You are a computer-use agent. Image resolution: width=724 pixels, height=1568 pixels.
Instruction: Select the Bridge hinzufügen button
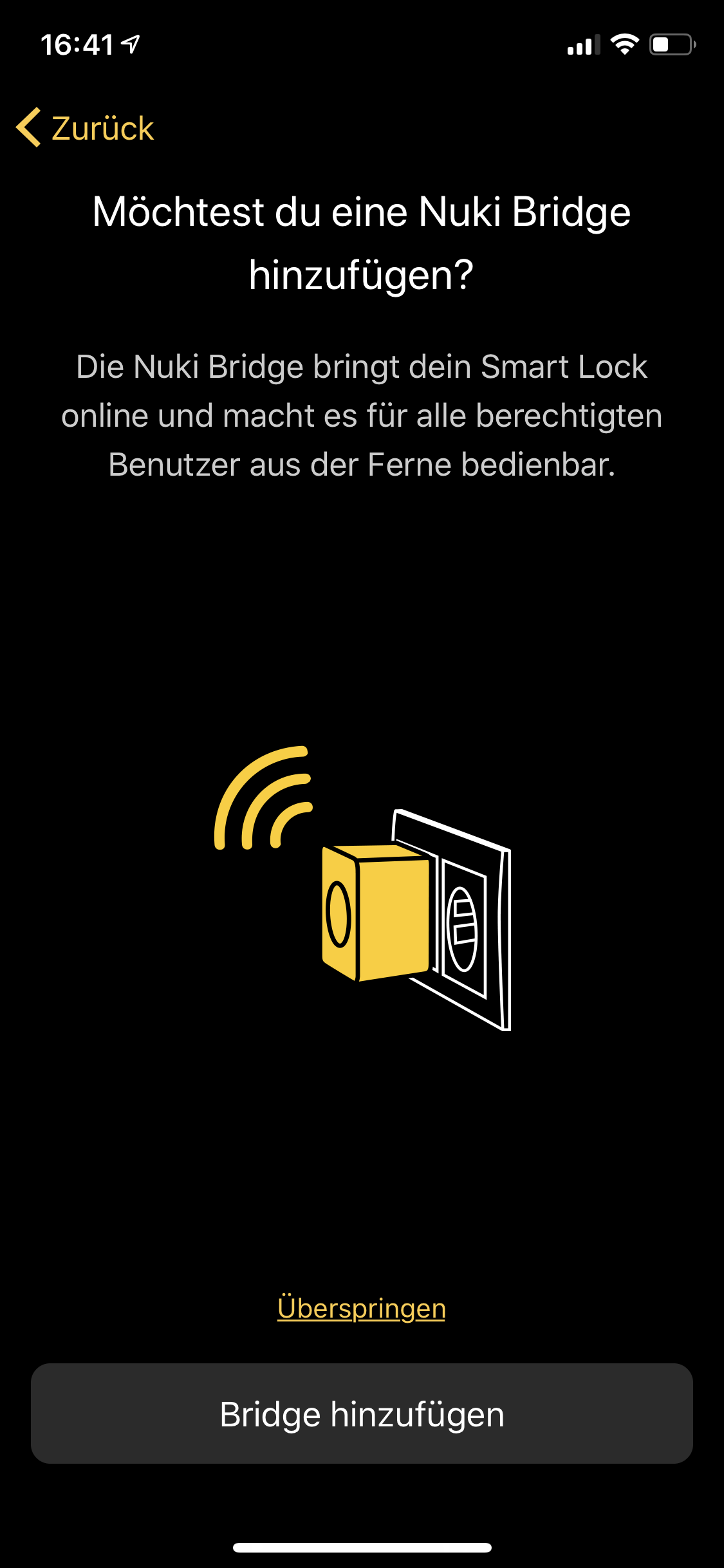tap(362, 1414)
